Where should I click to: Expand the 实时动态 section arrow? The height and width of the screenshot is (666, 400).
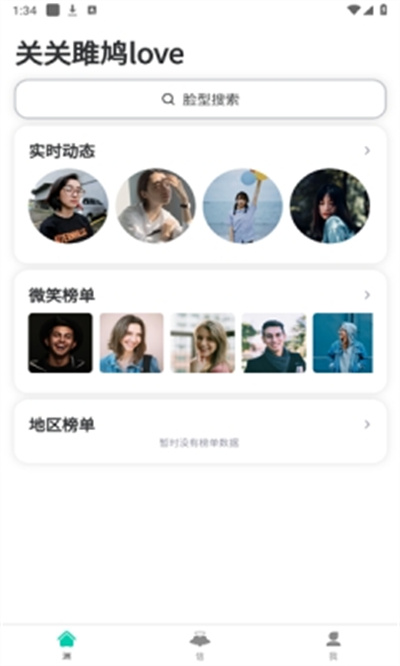pyautogui.click(x=367, y=150)
